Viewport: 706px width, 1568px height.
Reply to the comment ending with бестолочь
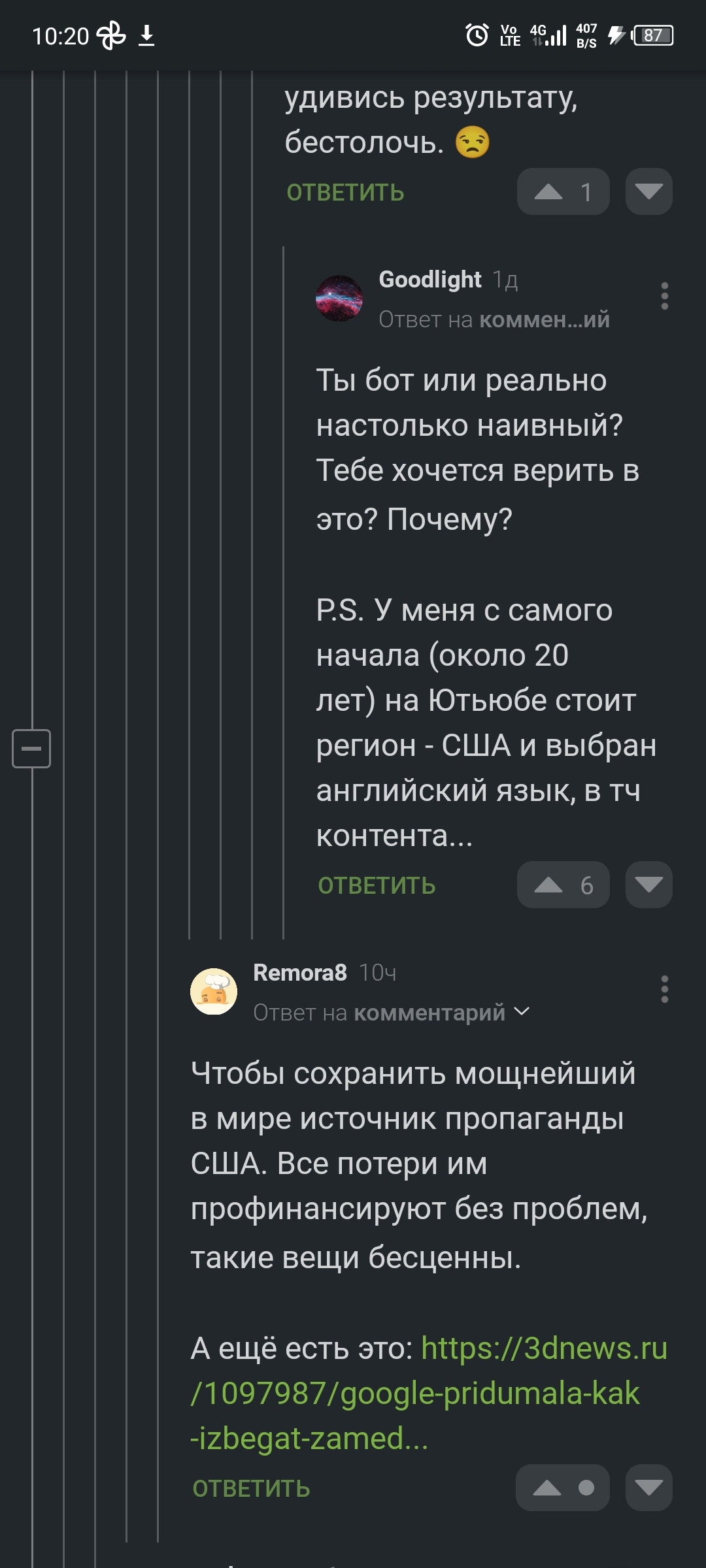point(345,193)
